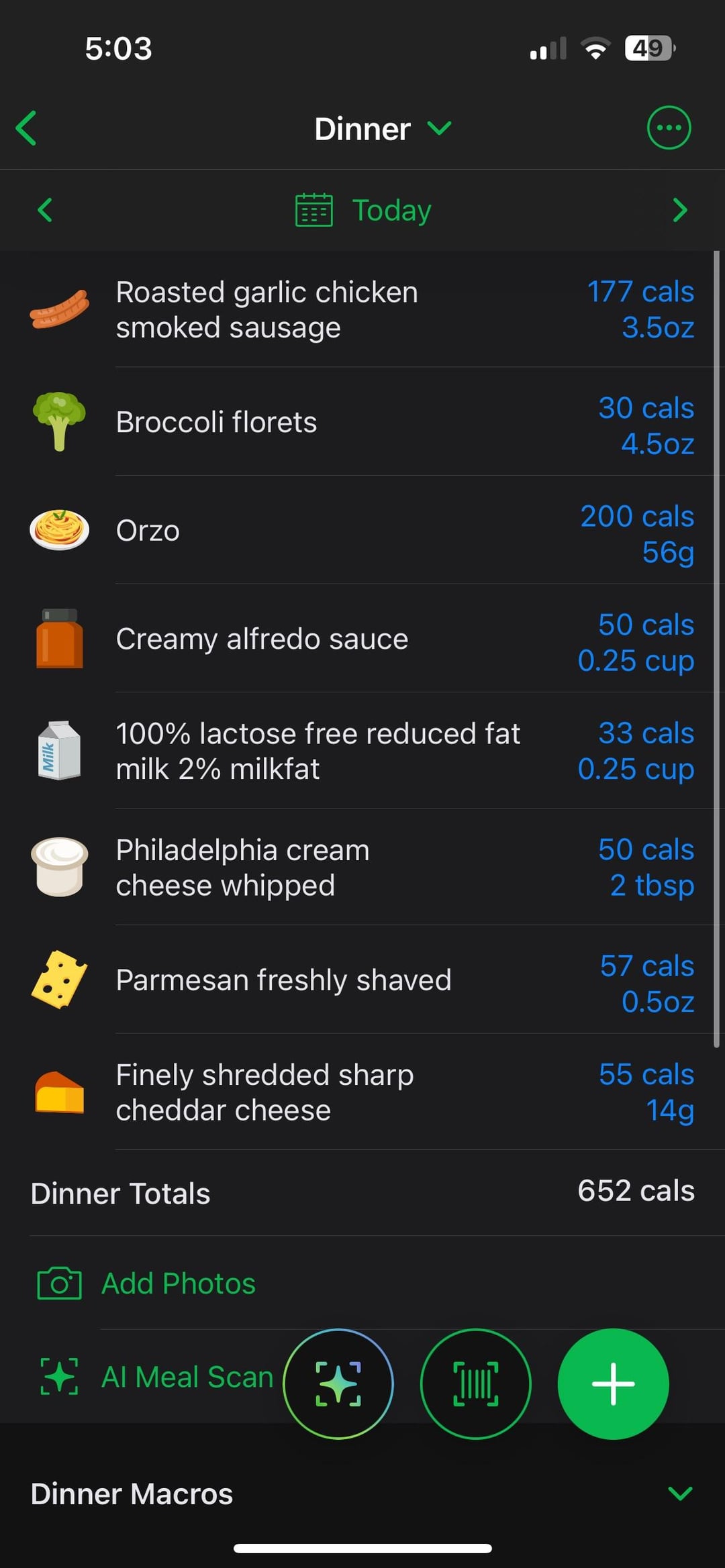Open the Broccoli florets entry
Viewport: 725px width, 1568px height.
[362, 423]
